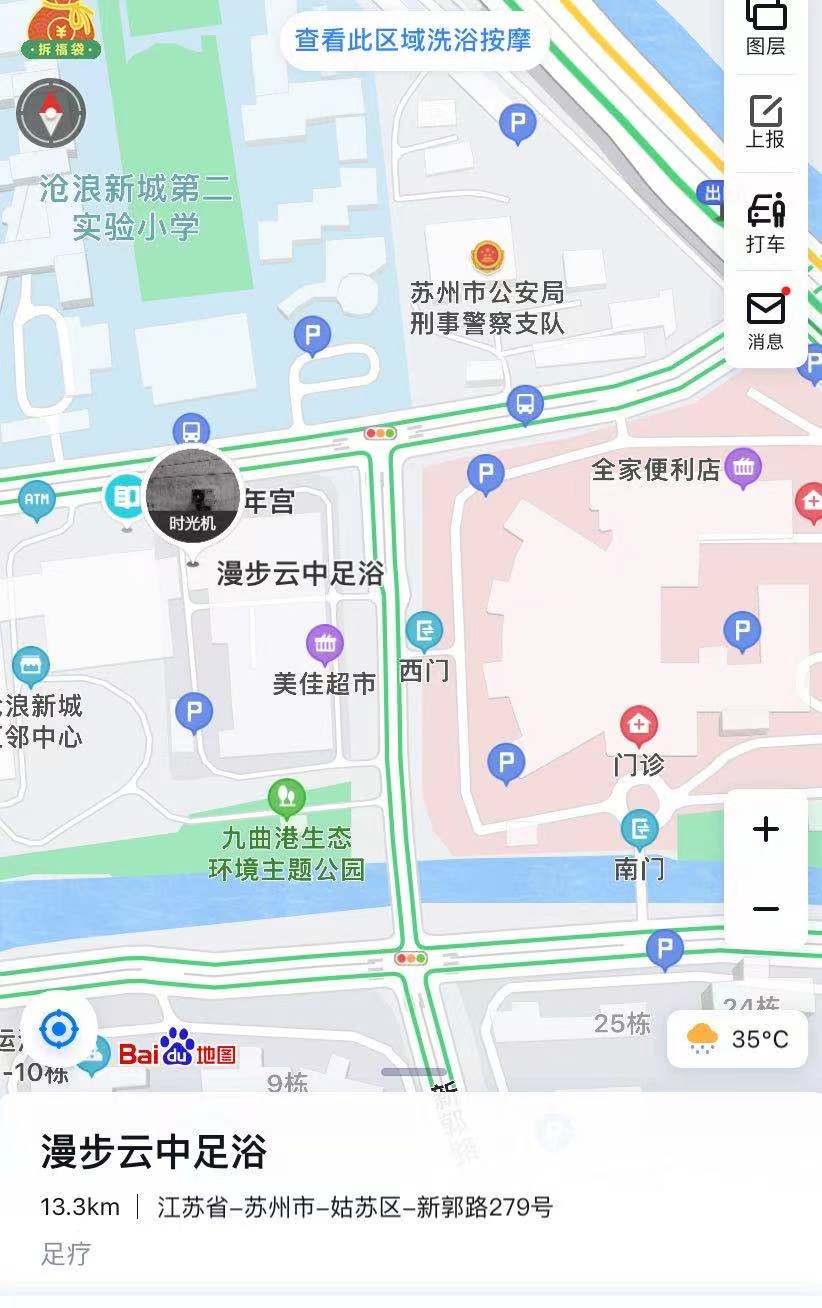Open the 35°C weather widget
The height and width of the screenshot is (1308, 822).
click(x=738, y=1039)
